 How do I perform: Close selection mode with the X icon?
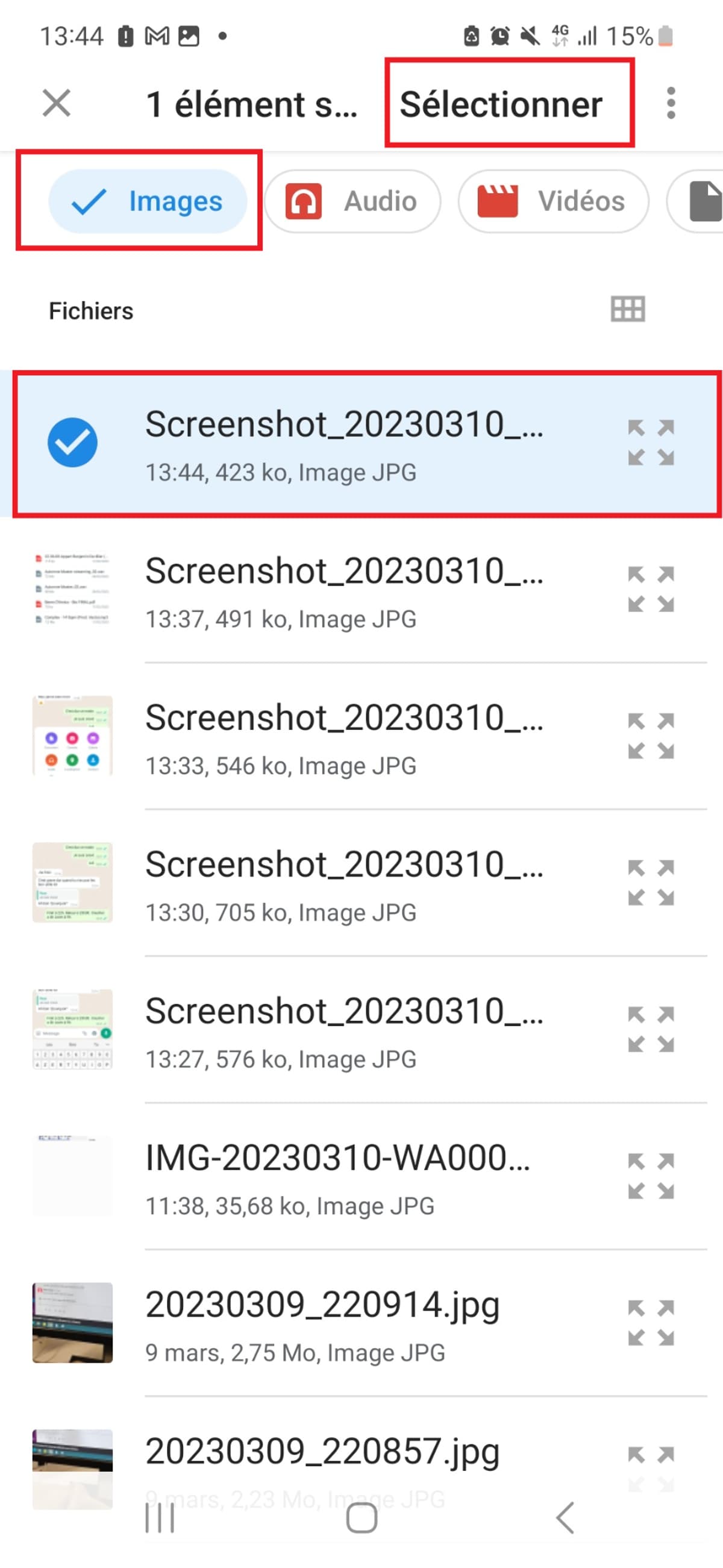pyautogui.click(x=55, y=104)
